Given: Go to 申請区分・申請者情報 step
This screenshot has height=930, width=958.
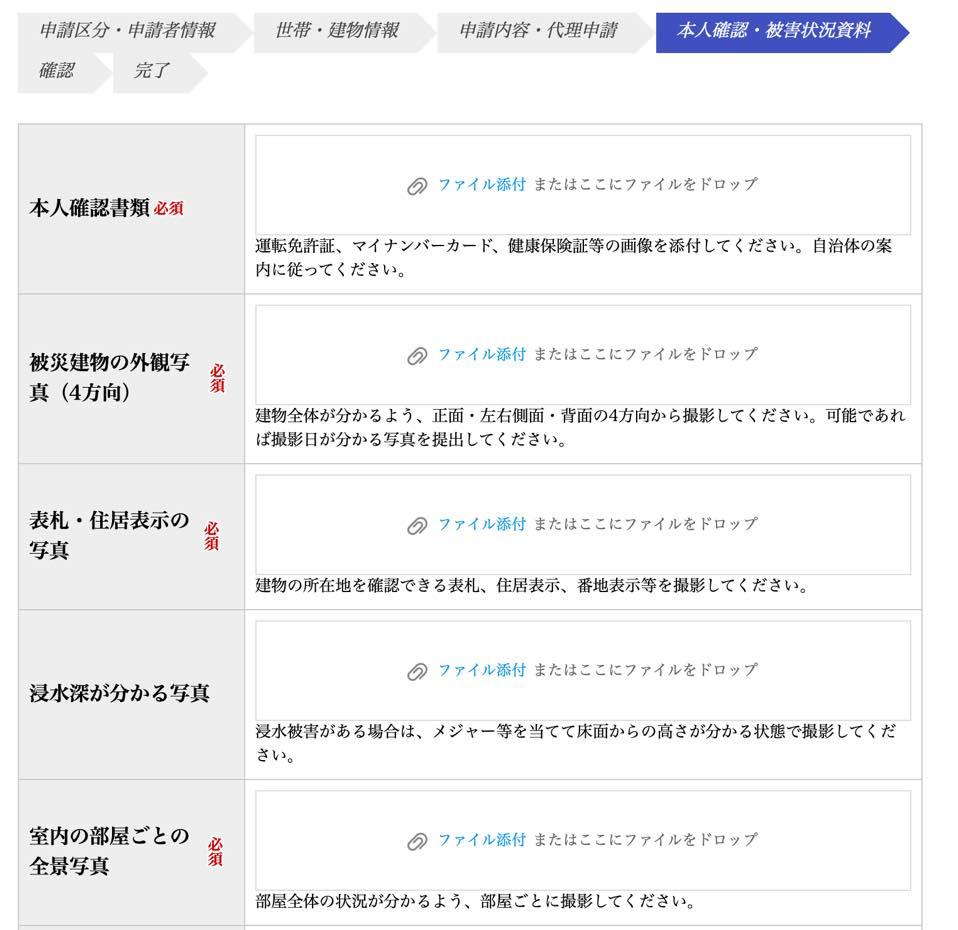Looking at the screenshot, I should [133, 31].
